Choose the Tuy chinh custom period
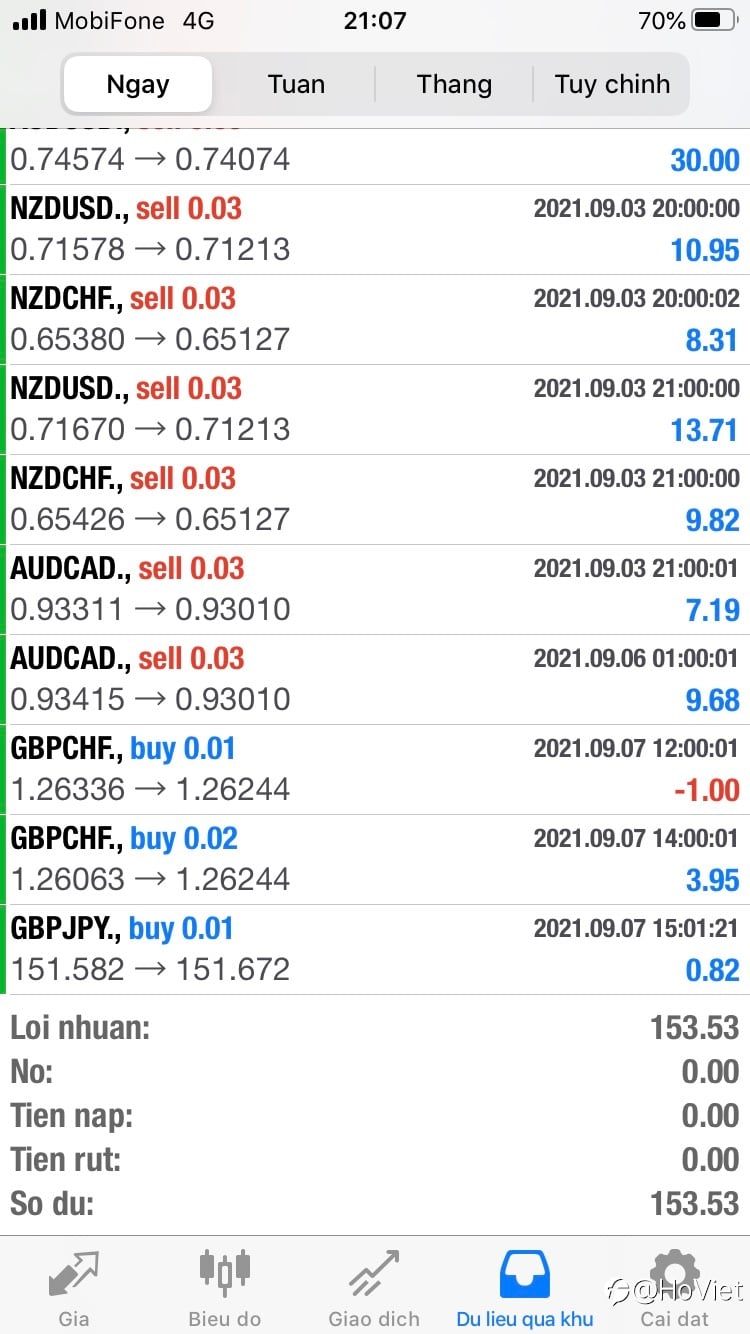 pyautogui.click(x=612, y=84)
